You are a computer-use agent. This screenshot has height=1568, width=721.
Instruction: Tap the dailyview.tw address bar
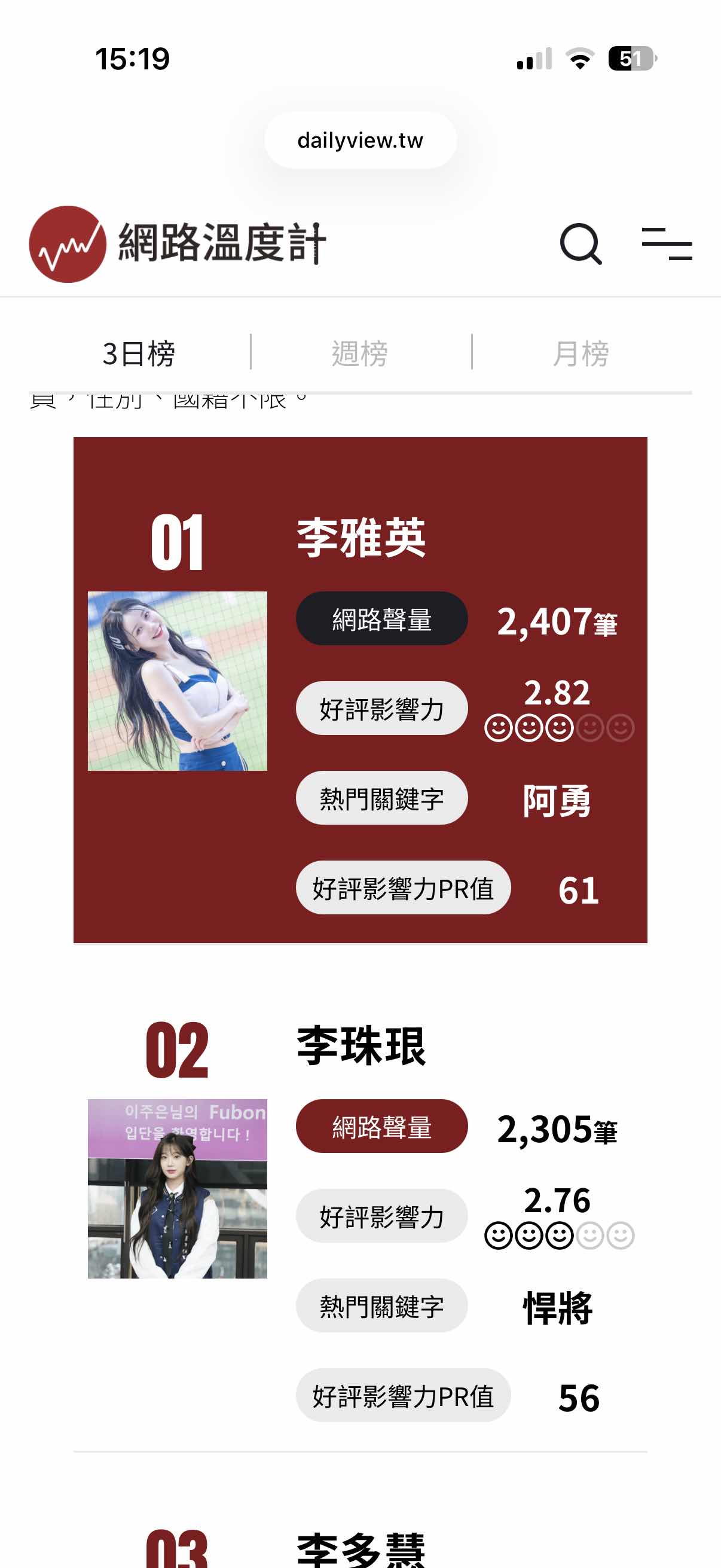point(360,141)
